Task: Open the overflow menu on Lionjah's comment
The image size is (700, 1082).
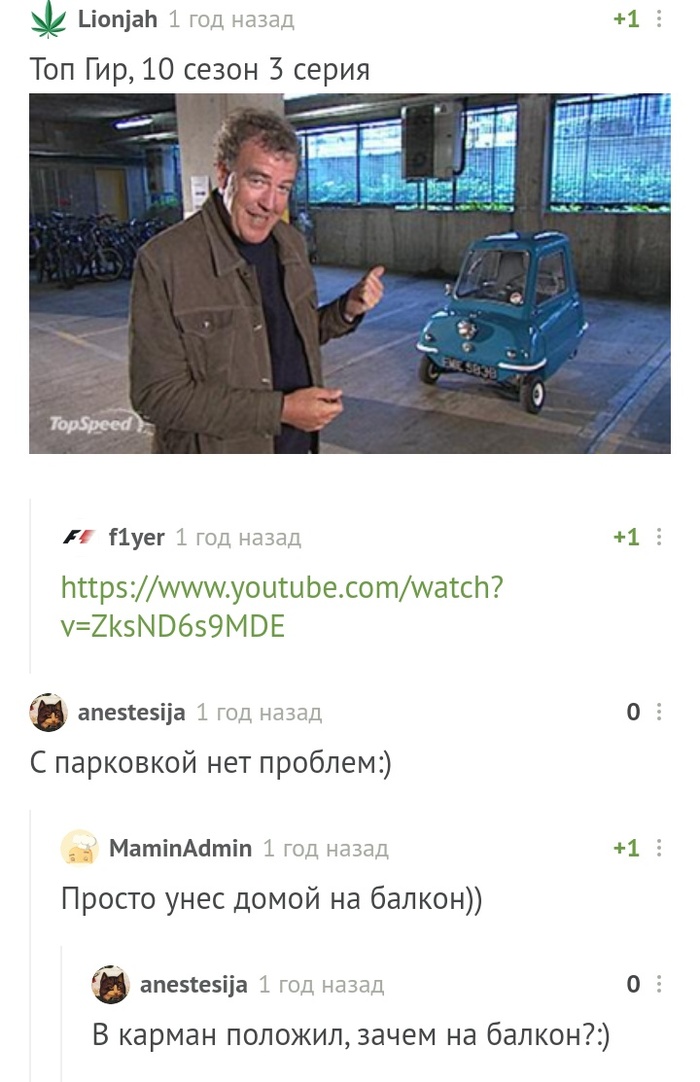Action: click(x=659, y=19)
